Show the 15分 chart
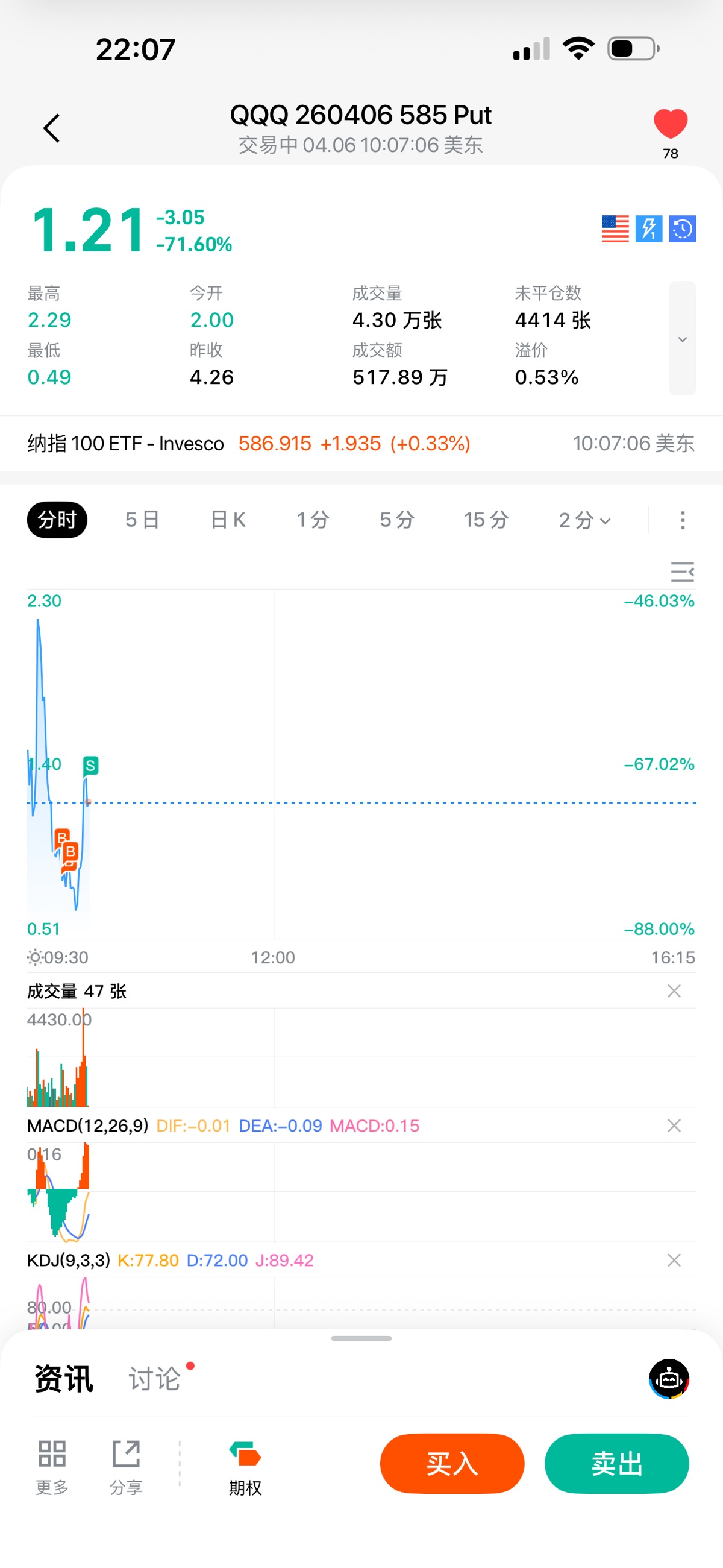 coord(486,520)
